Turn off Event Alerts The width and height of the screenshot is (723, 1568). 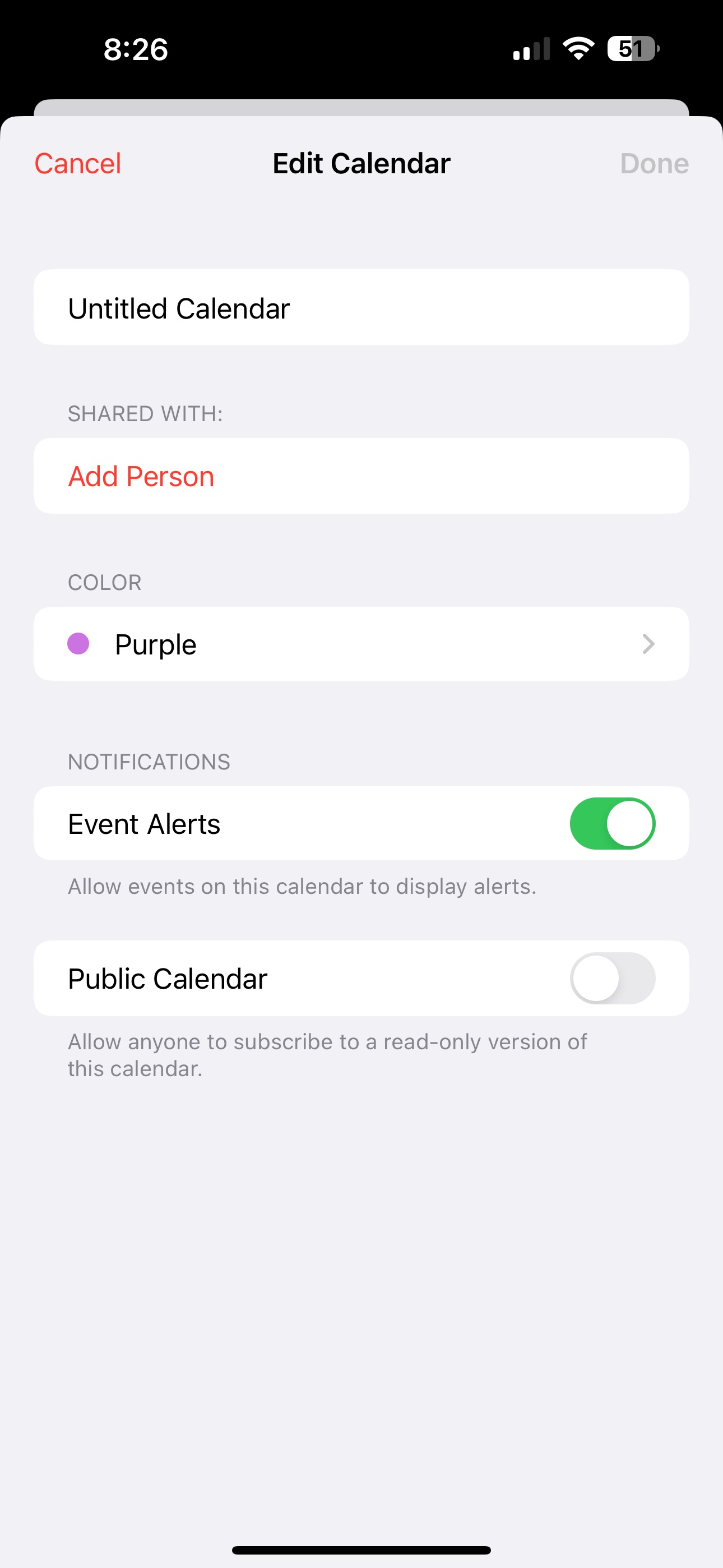pos(611,824)
